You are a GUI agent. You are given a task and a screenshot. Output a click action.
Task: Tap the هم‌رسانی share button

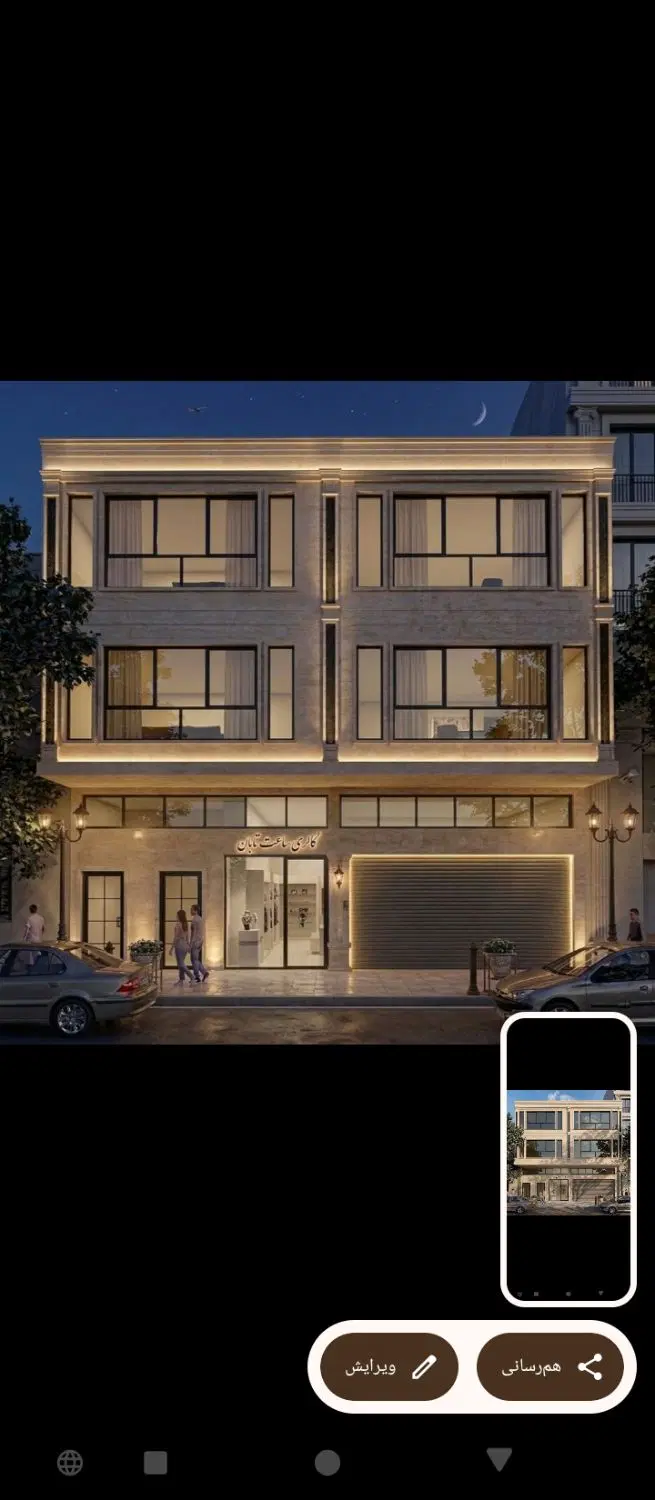click(550, 1366)
